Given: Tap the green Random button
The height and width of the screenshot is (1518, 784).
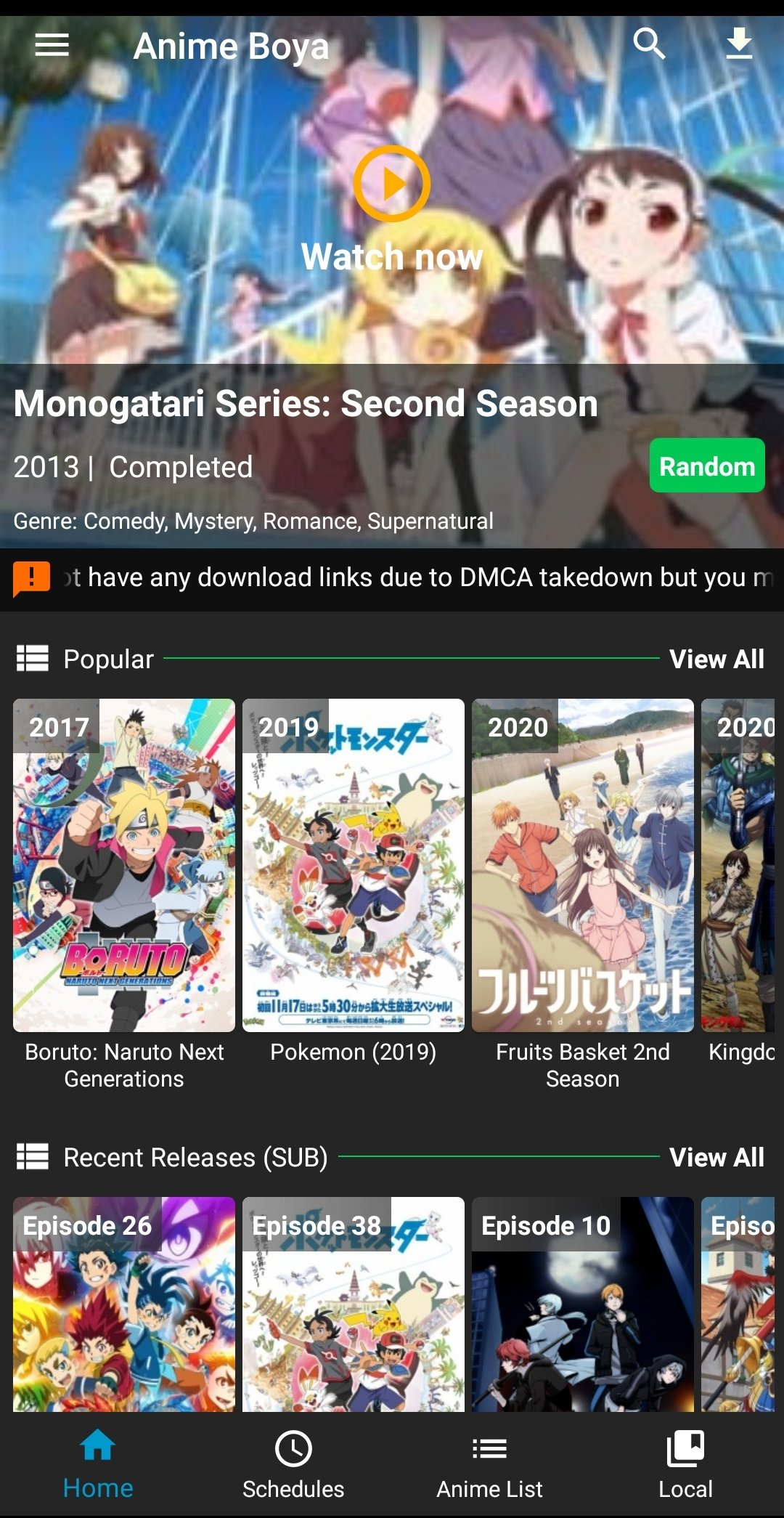Looking at the screenshot, I should tap(707, 466).
